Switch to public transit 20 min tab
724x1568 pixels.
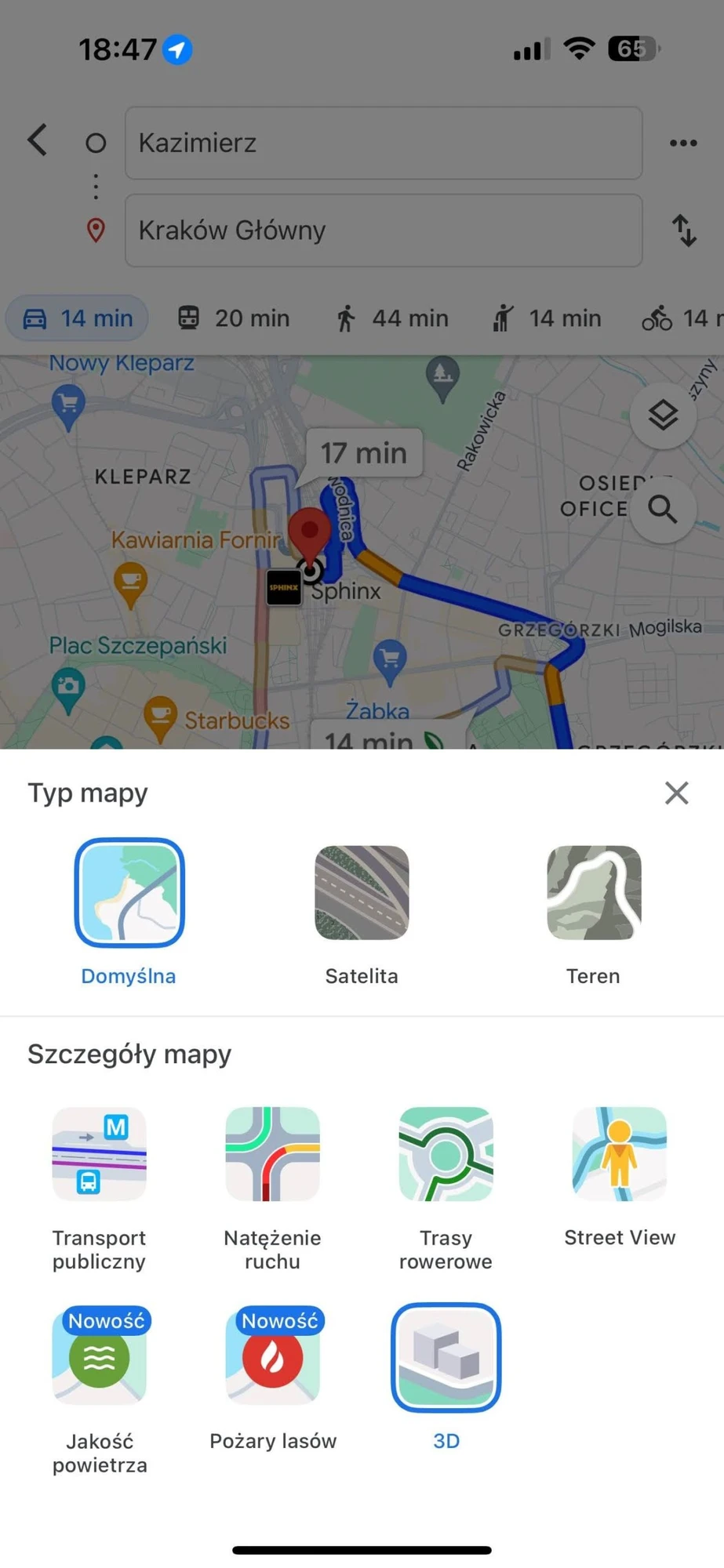(x=234, y=318)
